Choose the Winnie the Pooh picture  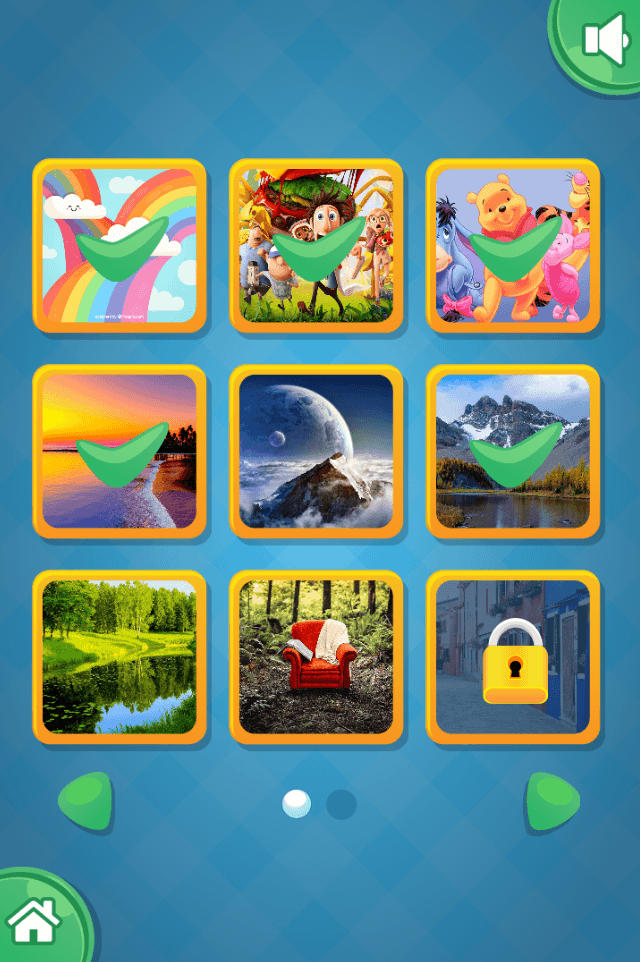(513, 246)
